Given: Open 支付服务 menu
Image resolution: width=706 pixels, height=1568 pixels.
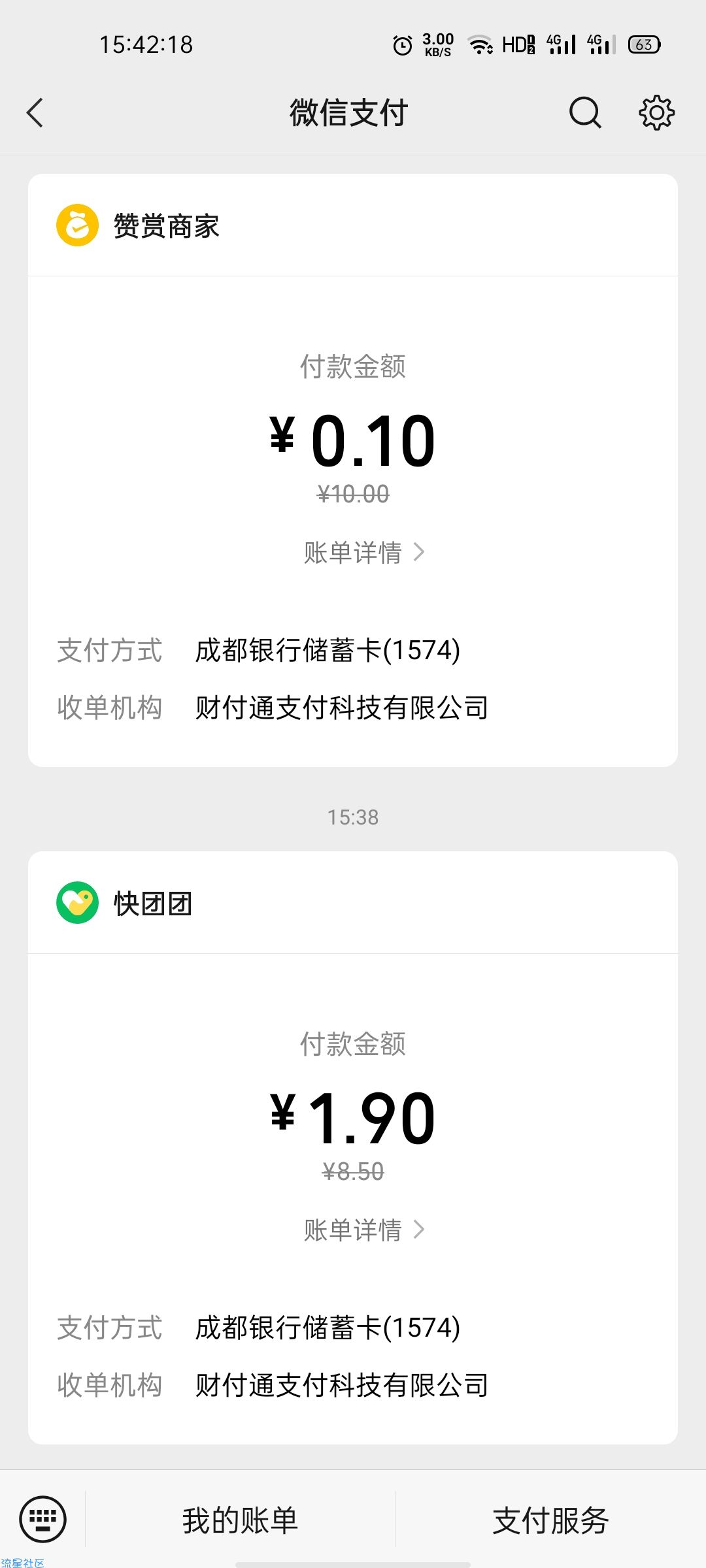Looking at the screenshot, I should click(x=551, y=1520).
